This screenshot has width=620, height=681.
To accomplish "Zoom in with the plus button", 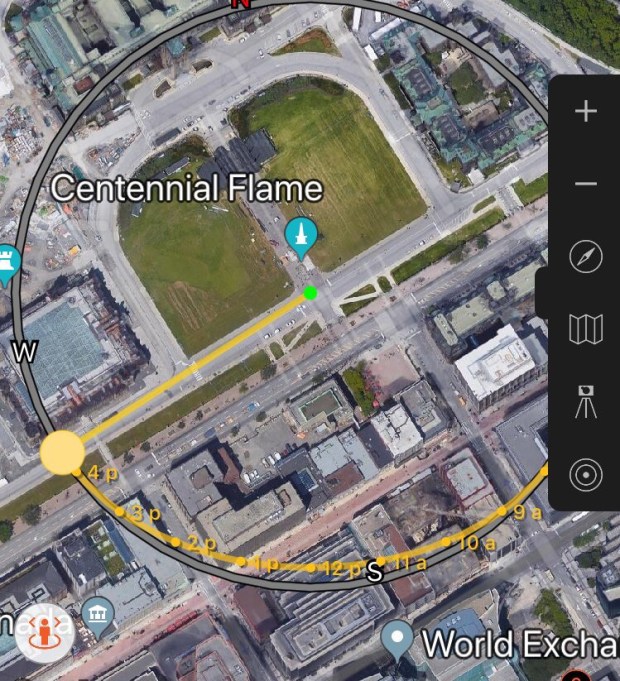I will click(x=586, y=111).
